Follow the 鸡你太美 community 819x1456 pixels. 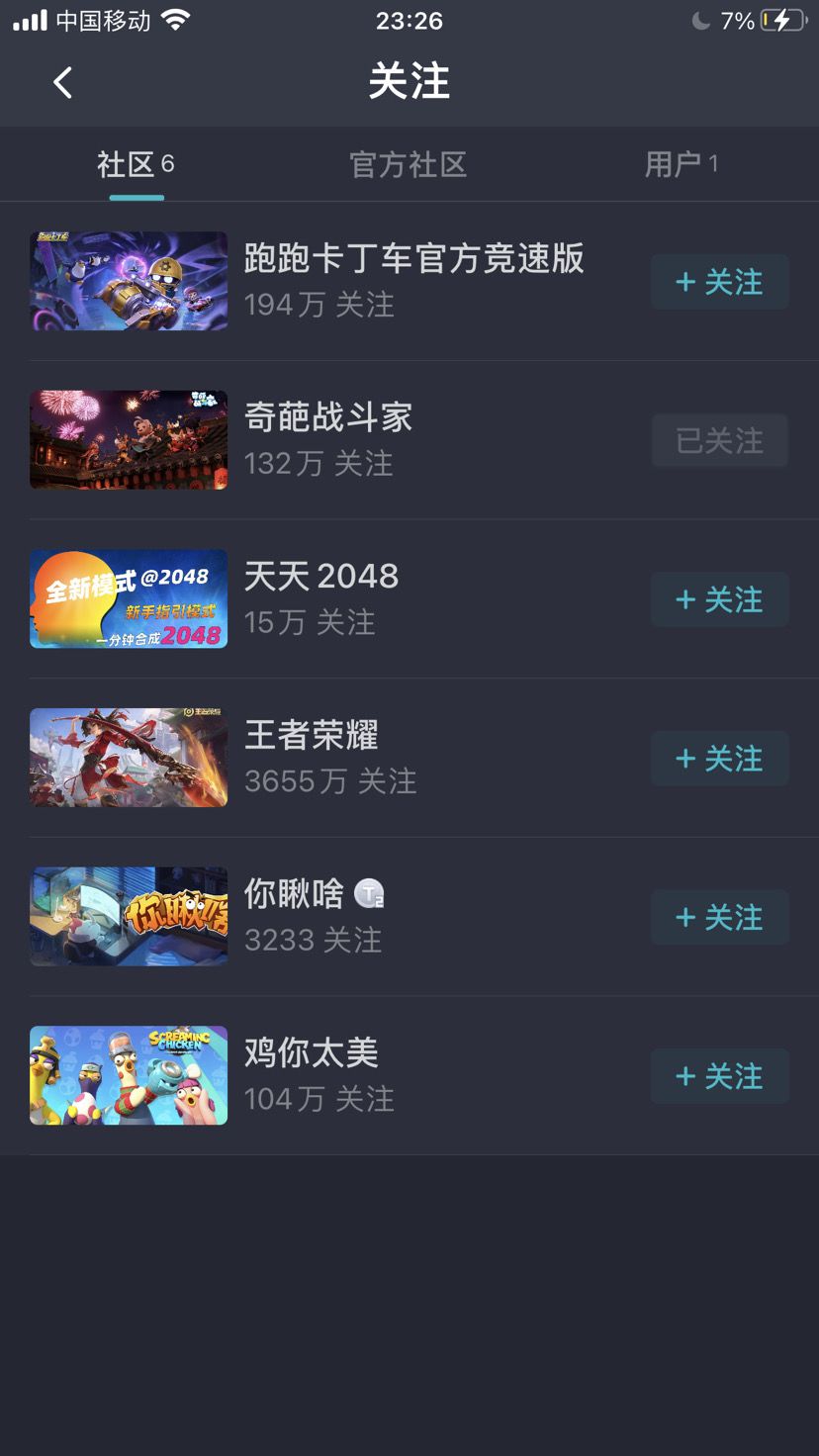[719, 1076]
